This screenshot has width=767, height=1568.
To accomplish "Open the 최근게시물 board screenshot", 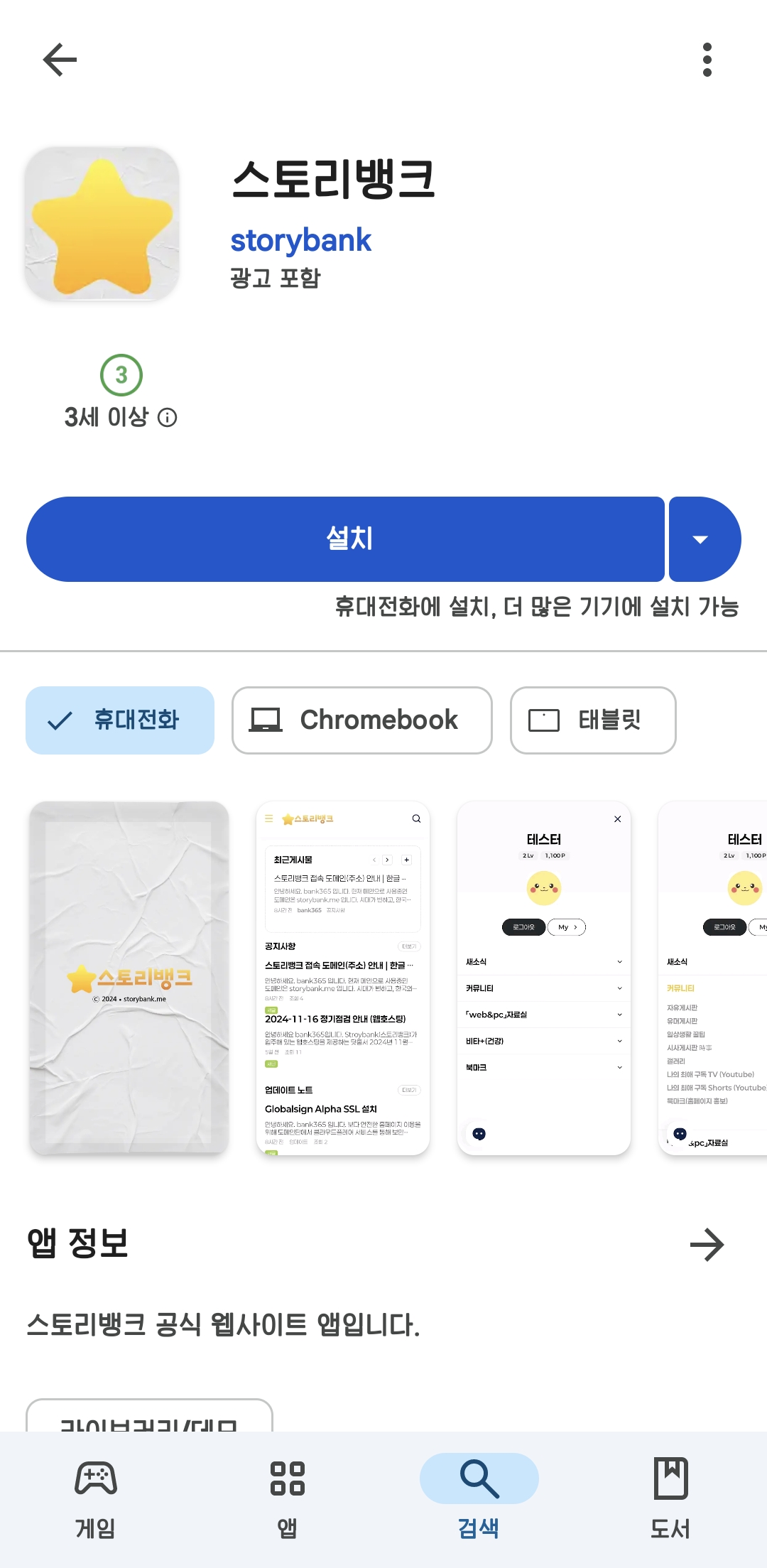I will pyautogui.click(x=343, y=978).
